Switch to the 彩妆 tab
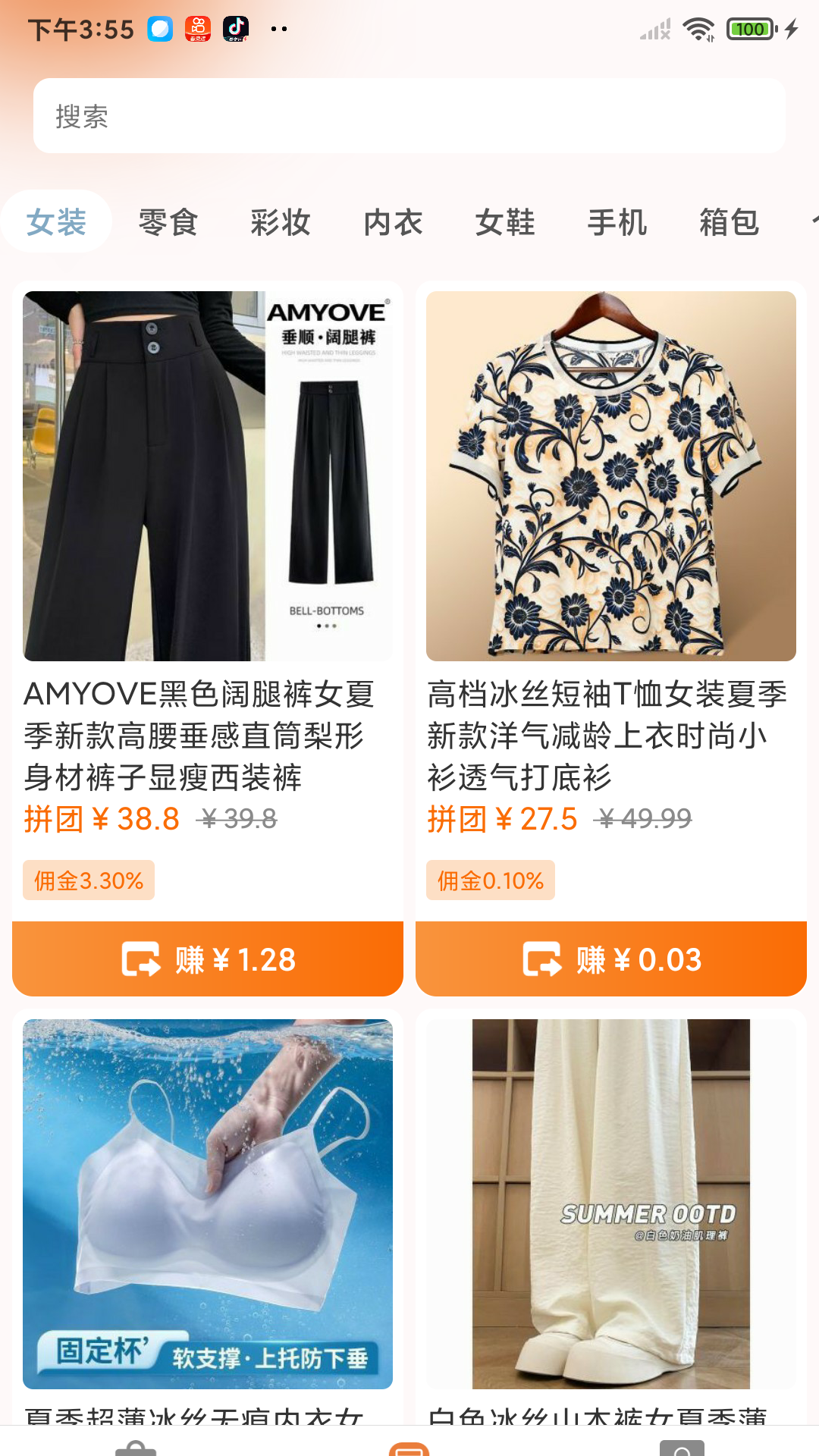This screenshot has height=1456, width=819. click(281, 222)
